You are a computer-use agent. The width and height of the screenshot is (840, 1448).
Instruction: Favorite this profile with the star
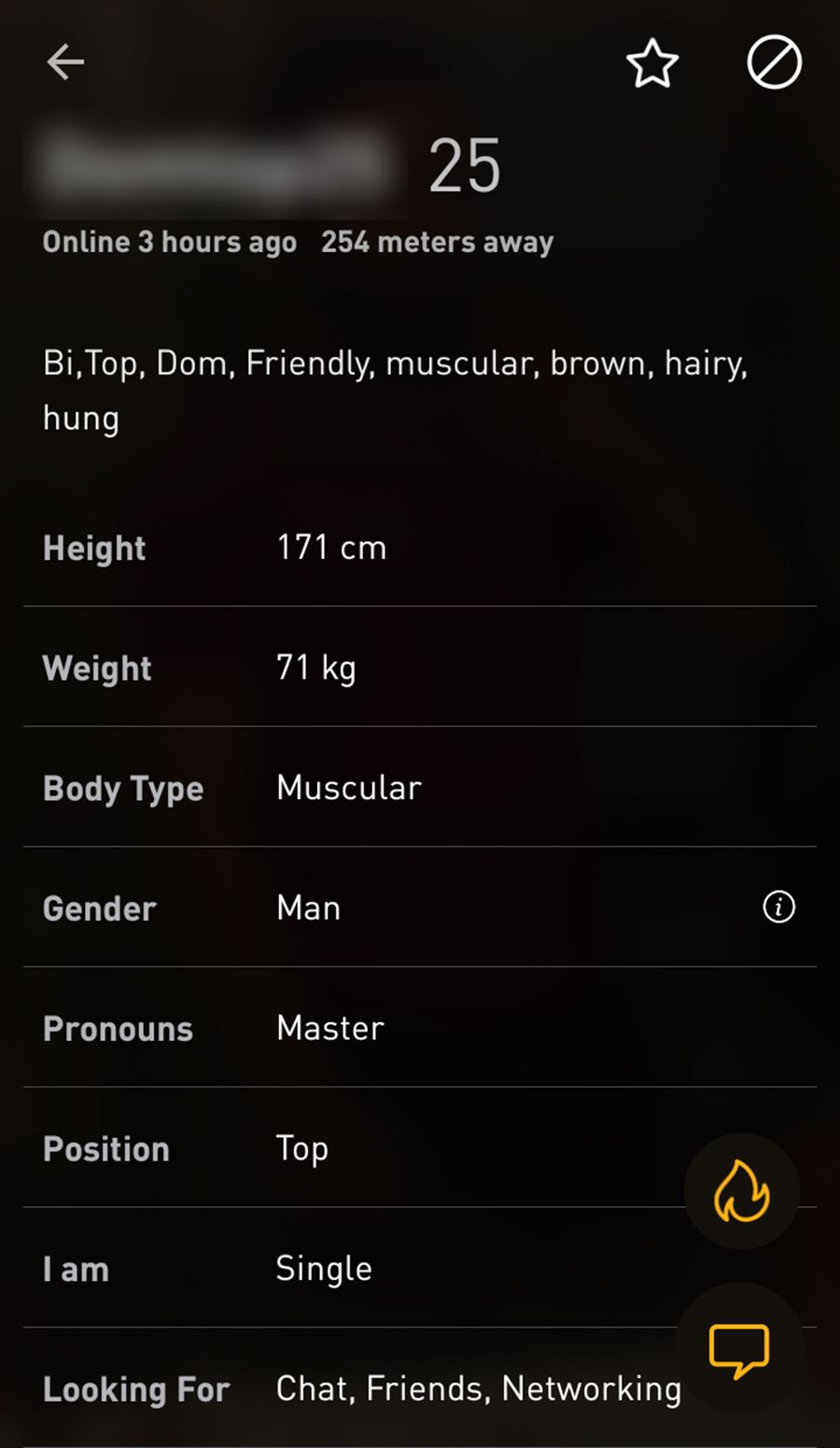point(651,63)
